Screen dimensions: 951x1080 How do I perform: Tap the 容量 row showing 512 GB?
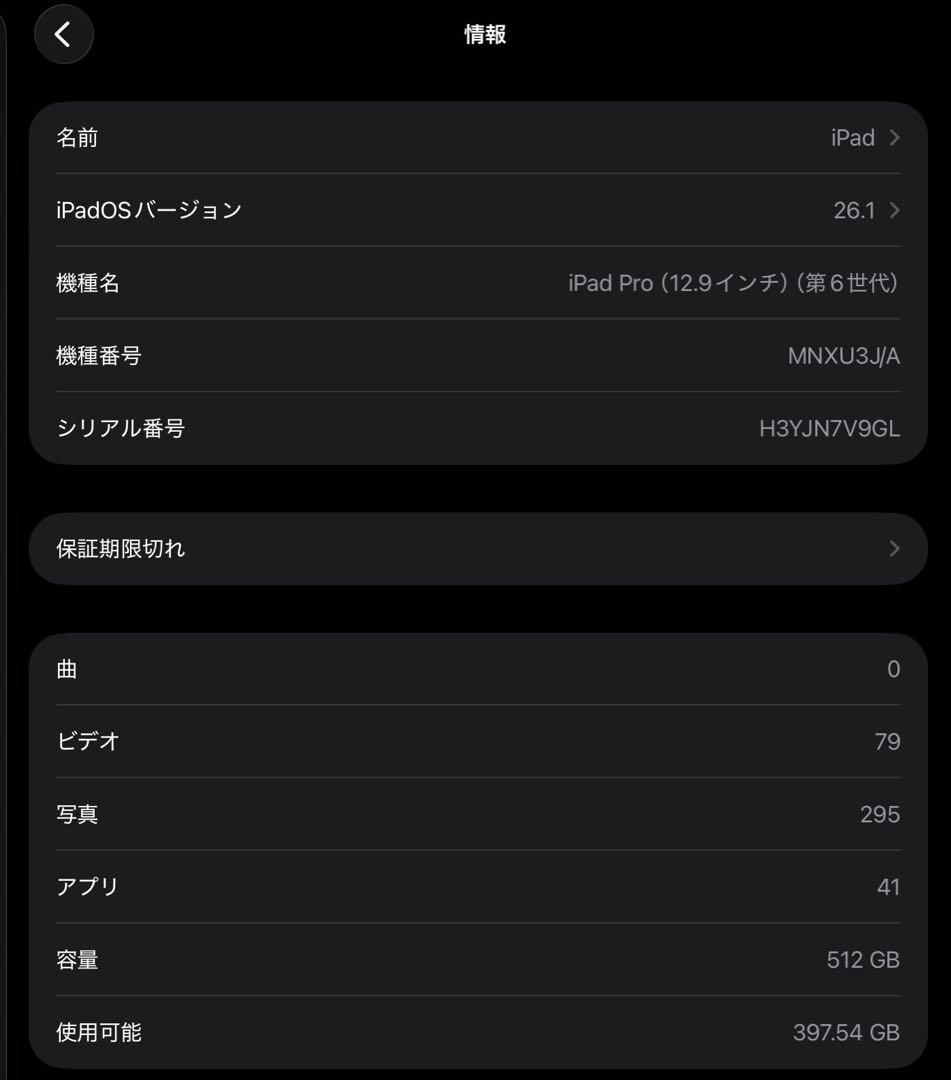coord(475,959)
